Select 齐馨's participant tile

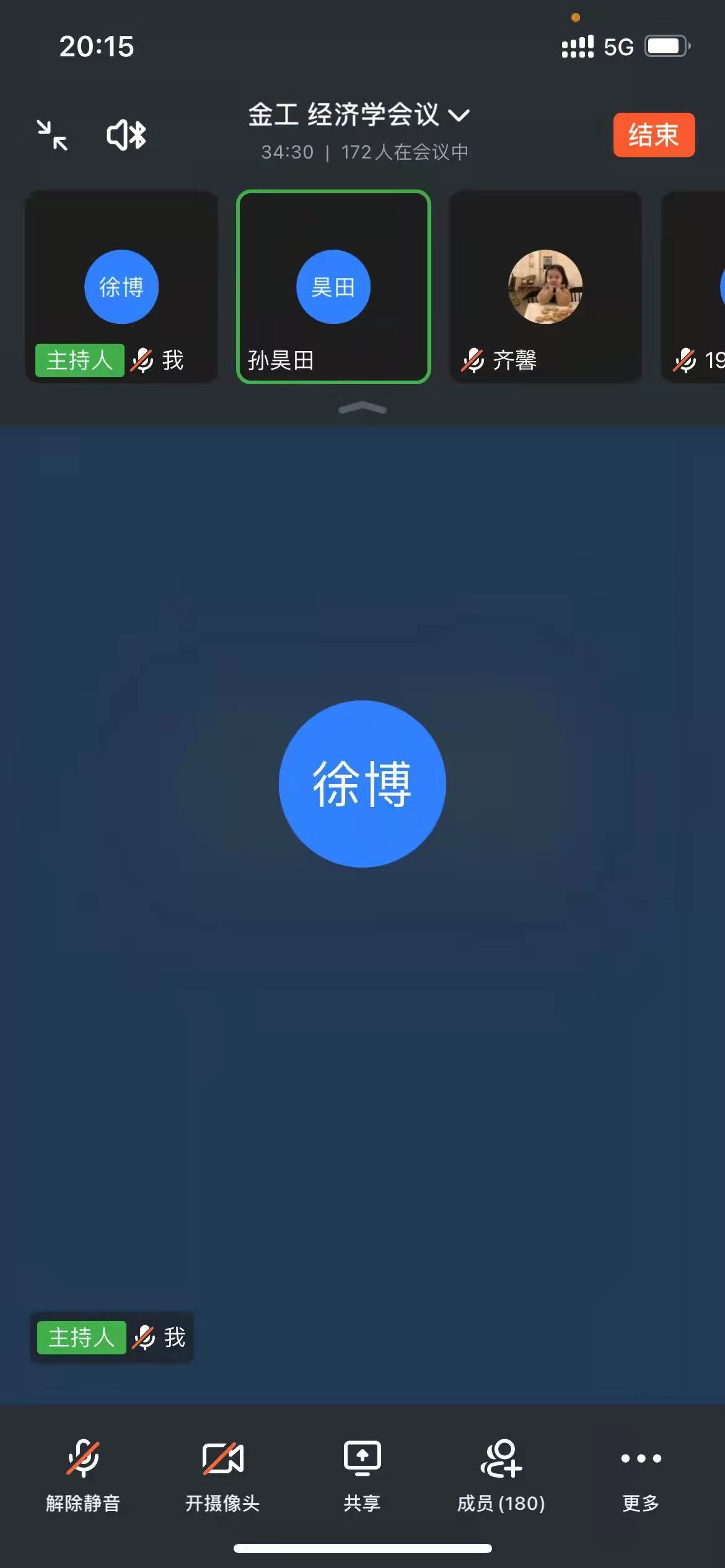545,287
